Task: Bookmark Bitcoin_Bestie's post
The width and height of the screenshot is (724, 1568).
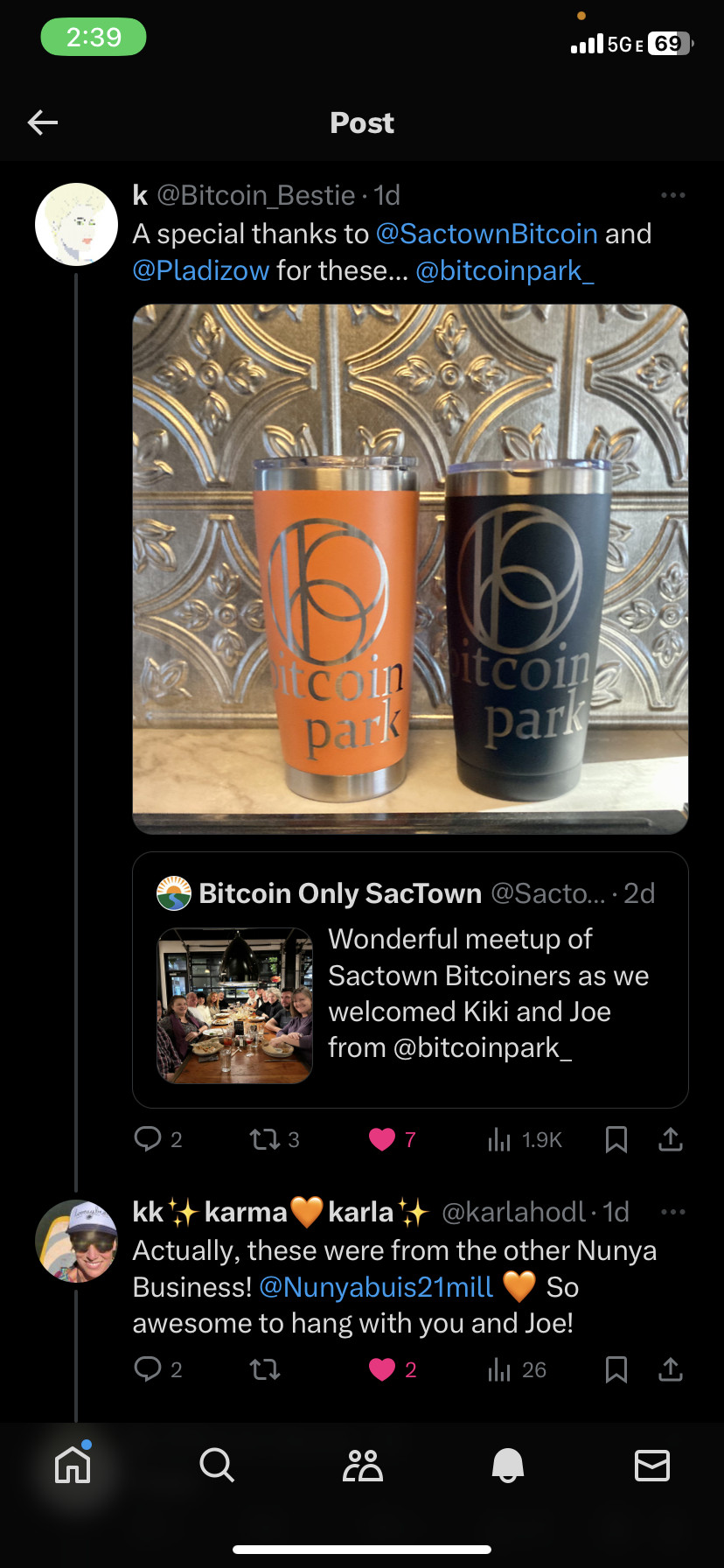Action: coord(616,1139)
